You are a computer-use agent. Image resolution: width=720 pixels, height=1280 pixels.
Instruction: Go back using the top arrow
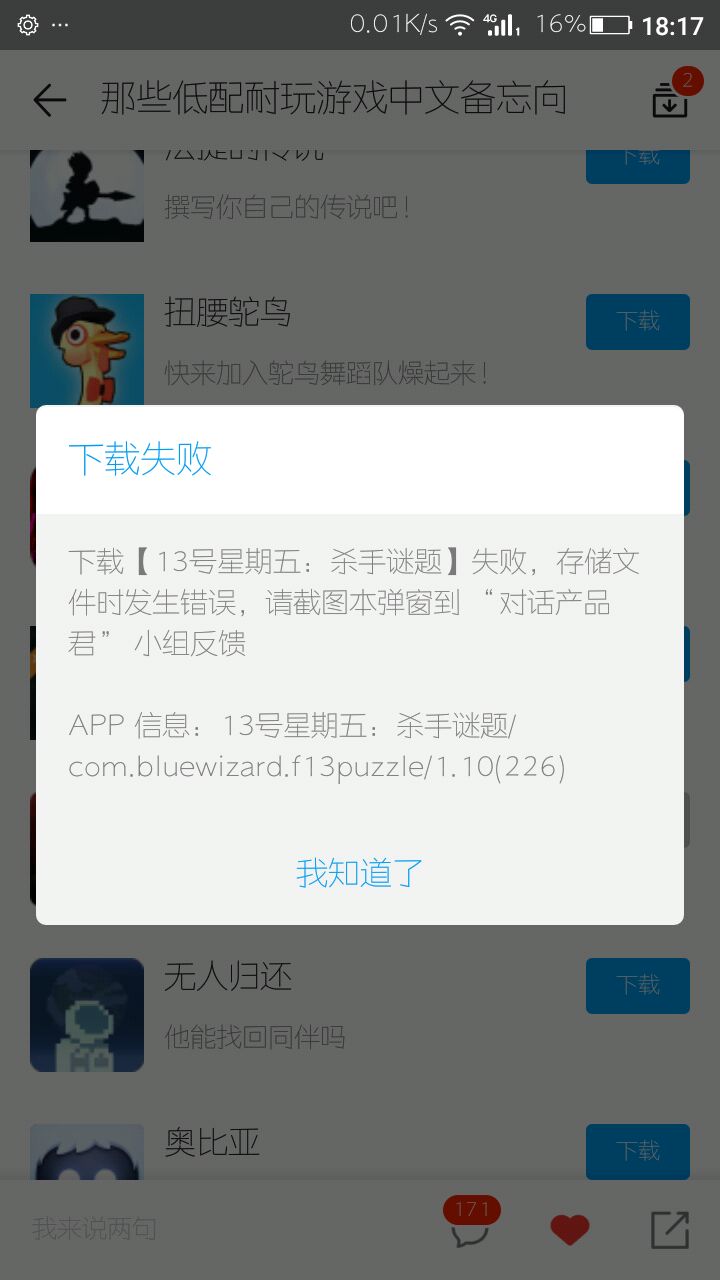point(49,100)
